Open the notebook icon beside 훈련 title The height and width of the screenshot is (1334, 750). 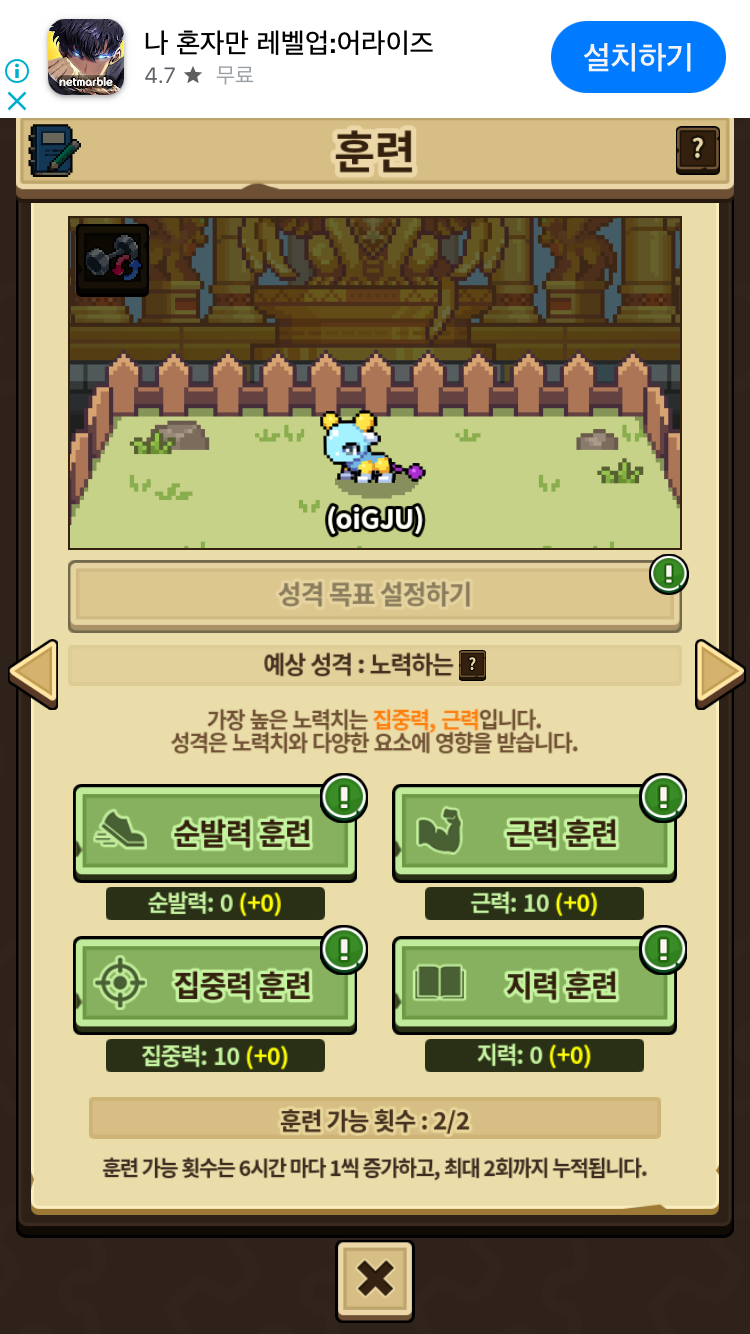(x=54, y=151)
